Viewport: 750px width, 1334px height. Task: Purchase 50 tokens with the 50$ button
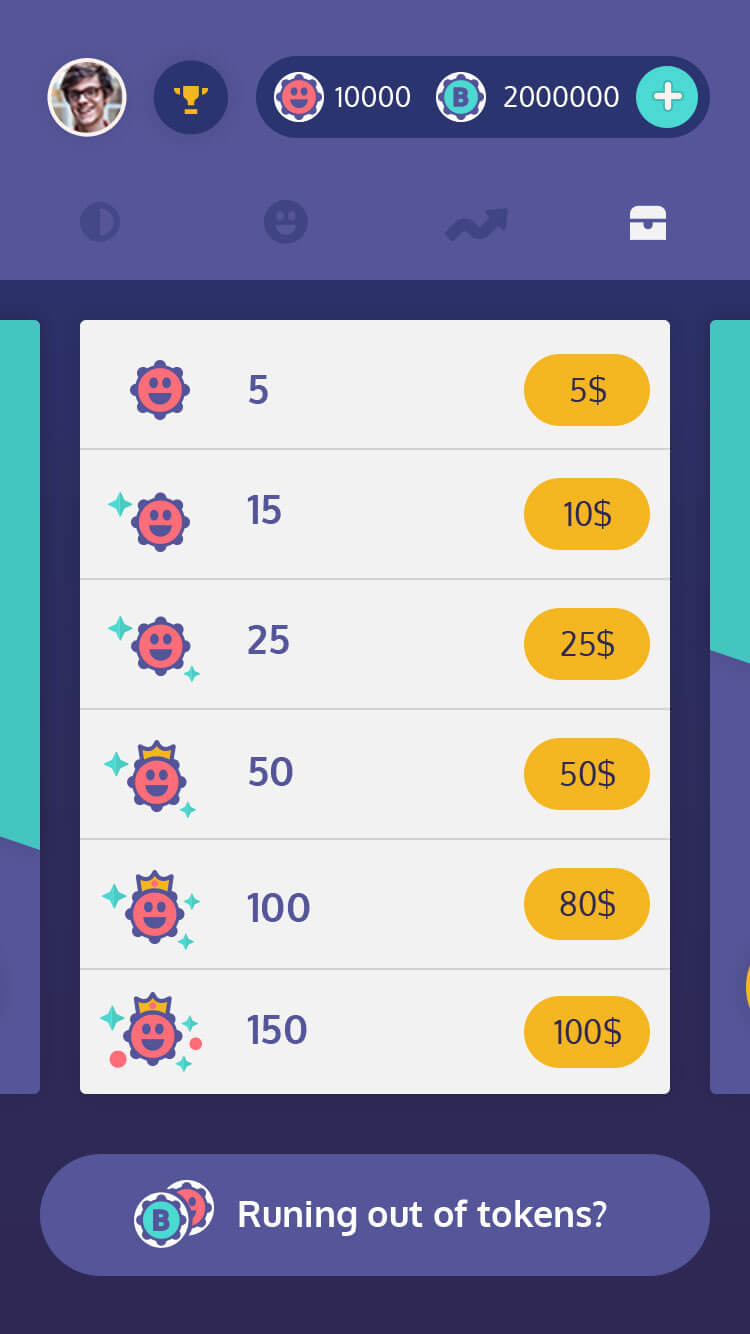(x=587, y=774)
